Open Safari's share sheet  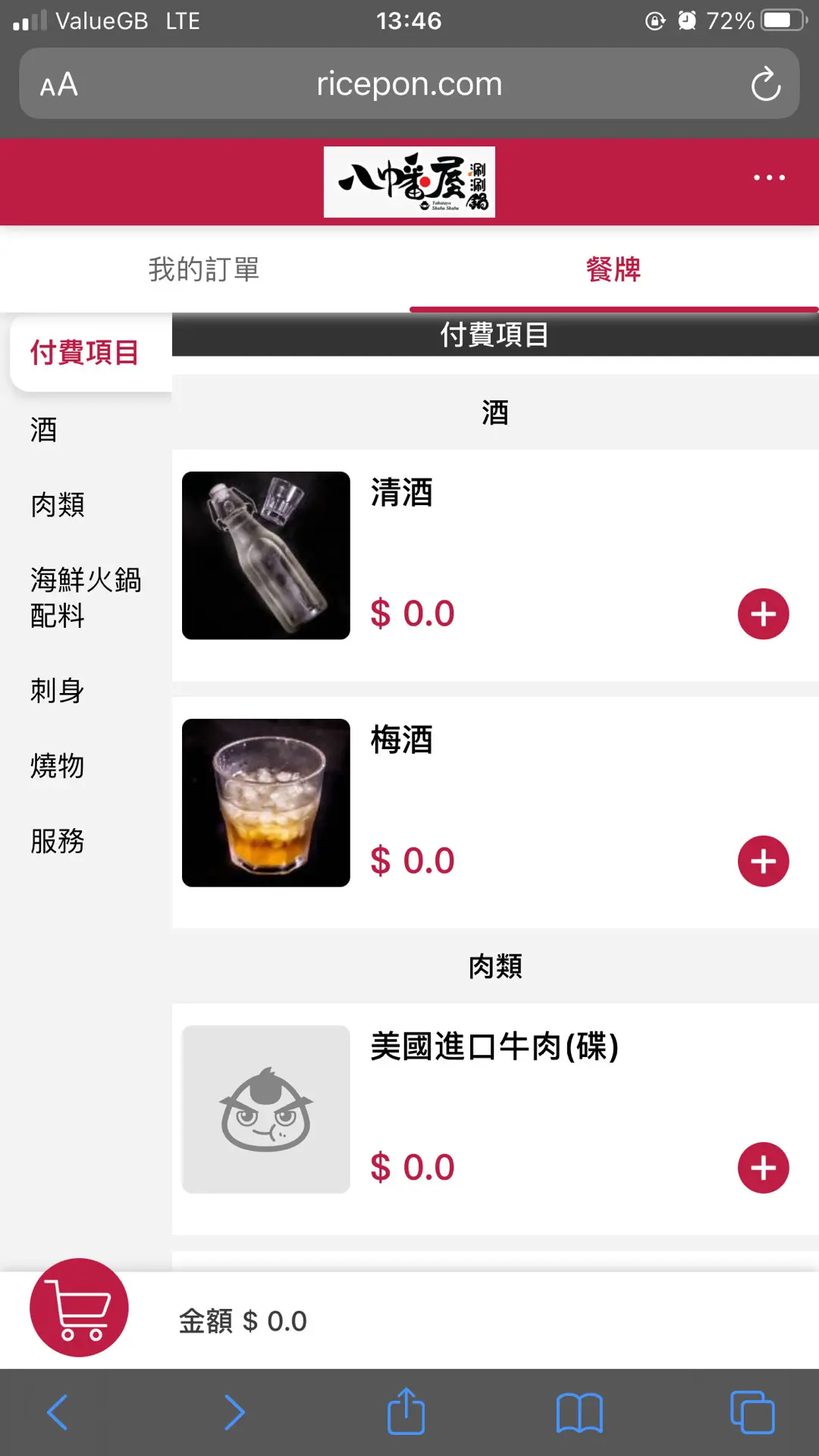click(x=406, y=1412)
